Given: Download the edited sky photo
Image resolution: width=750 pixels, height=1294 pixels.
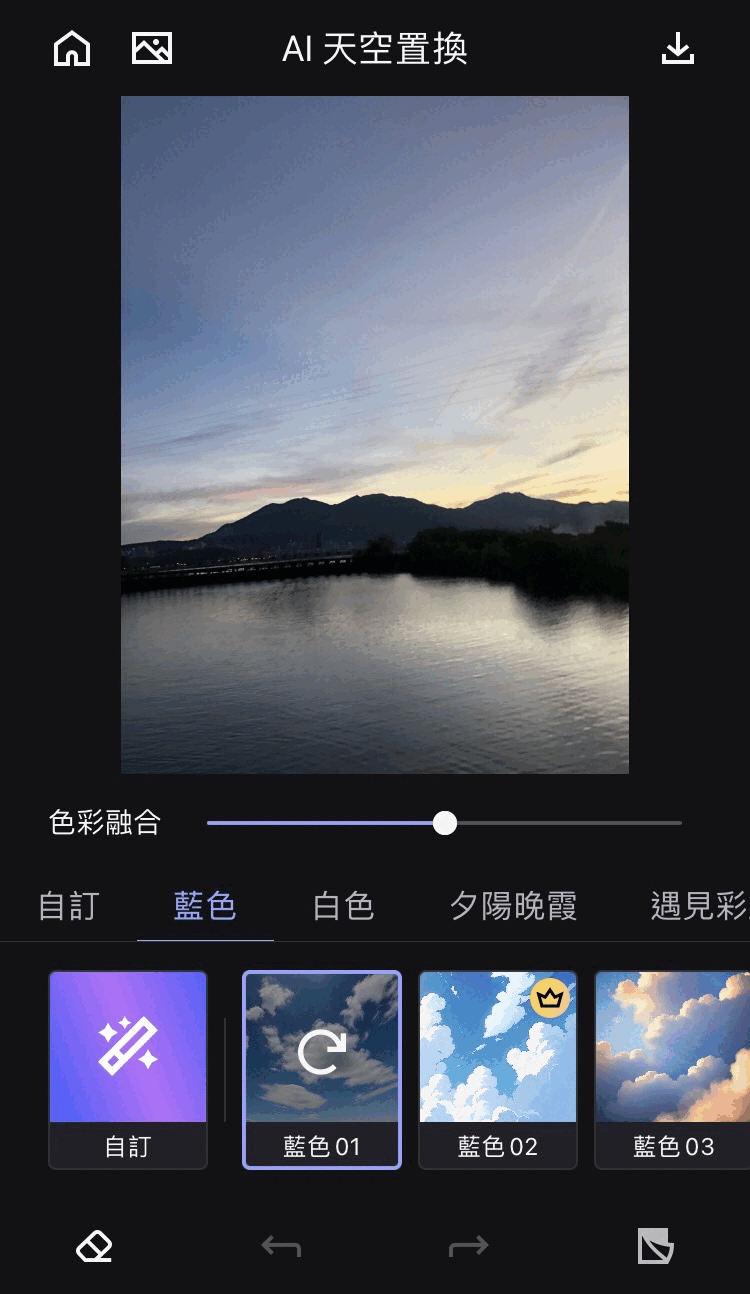Looking at the screenshot, I should point(678,49).
